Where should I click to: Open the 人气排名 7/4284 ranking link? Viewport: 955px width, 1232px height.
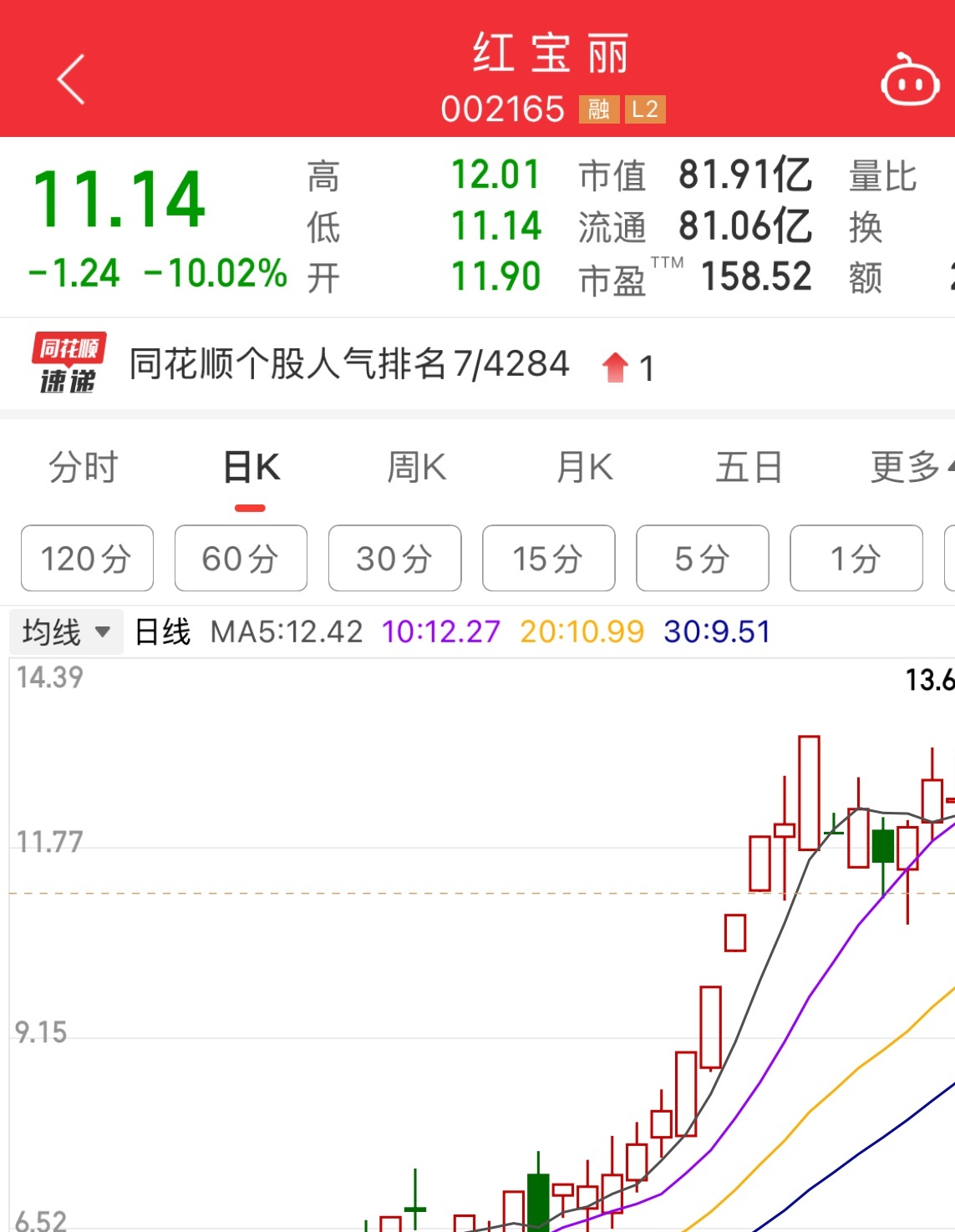tap(348, 363)
